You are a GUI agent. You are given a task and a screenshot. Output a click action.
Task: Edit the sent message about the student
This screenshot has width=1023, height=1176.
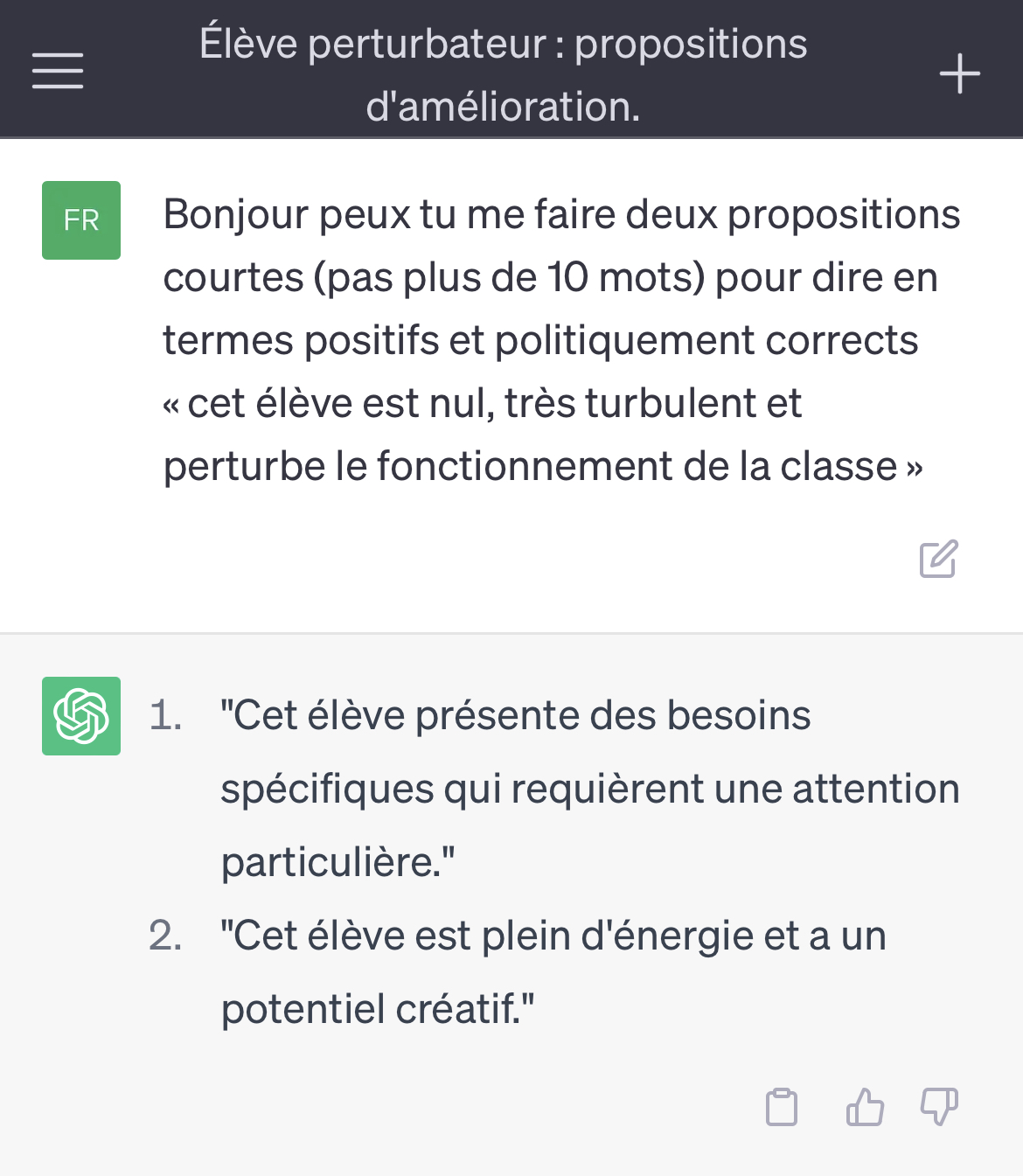938,559
